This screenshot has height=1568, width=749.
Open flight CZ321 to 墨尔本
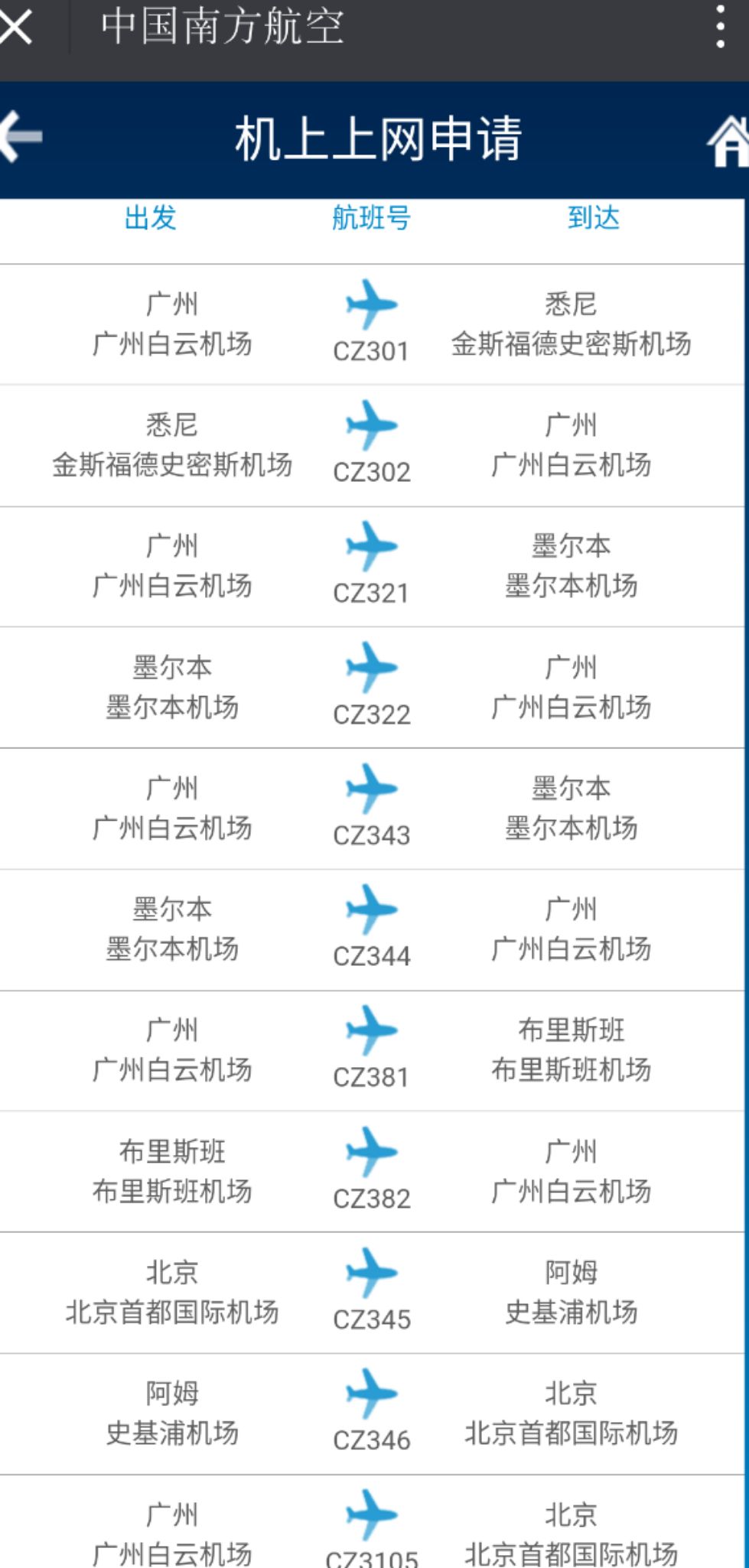coord(372,566)
